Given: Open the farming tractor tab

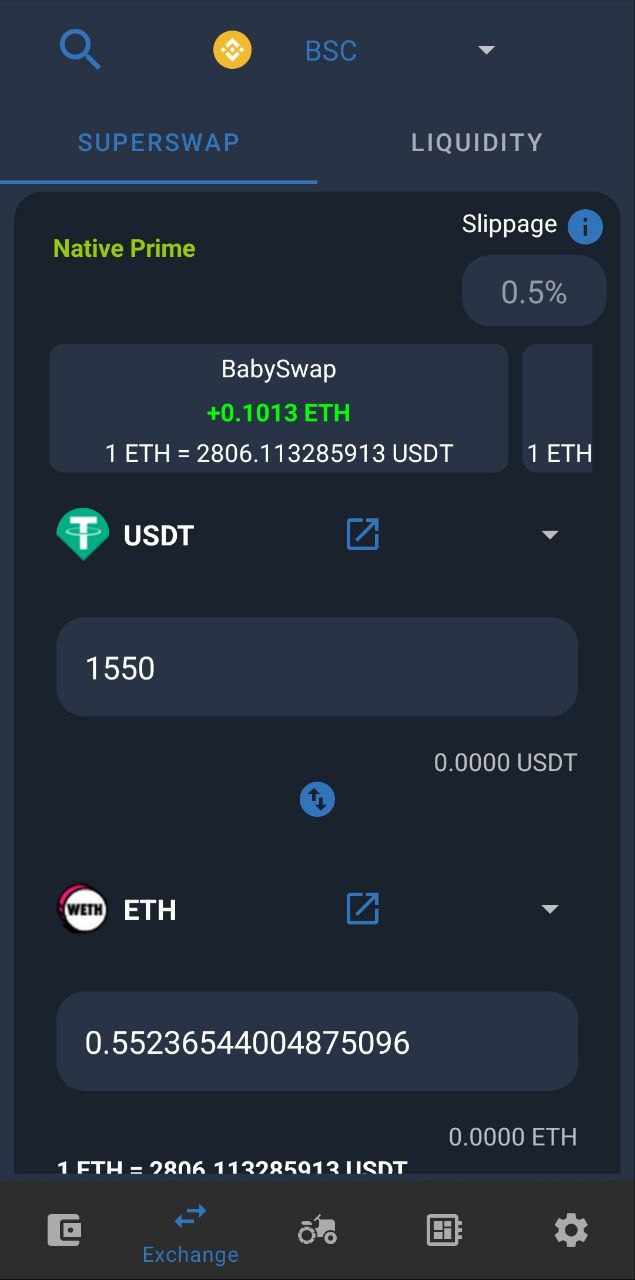Looking at the screenshot, I should 317,1230.
